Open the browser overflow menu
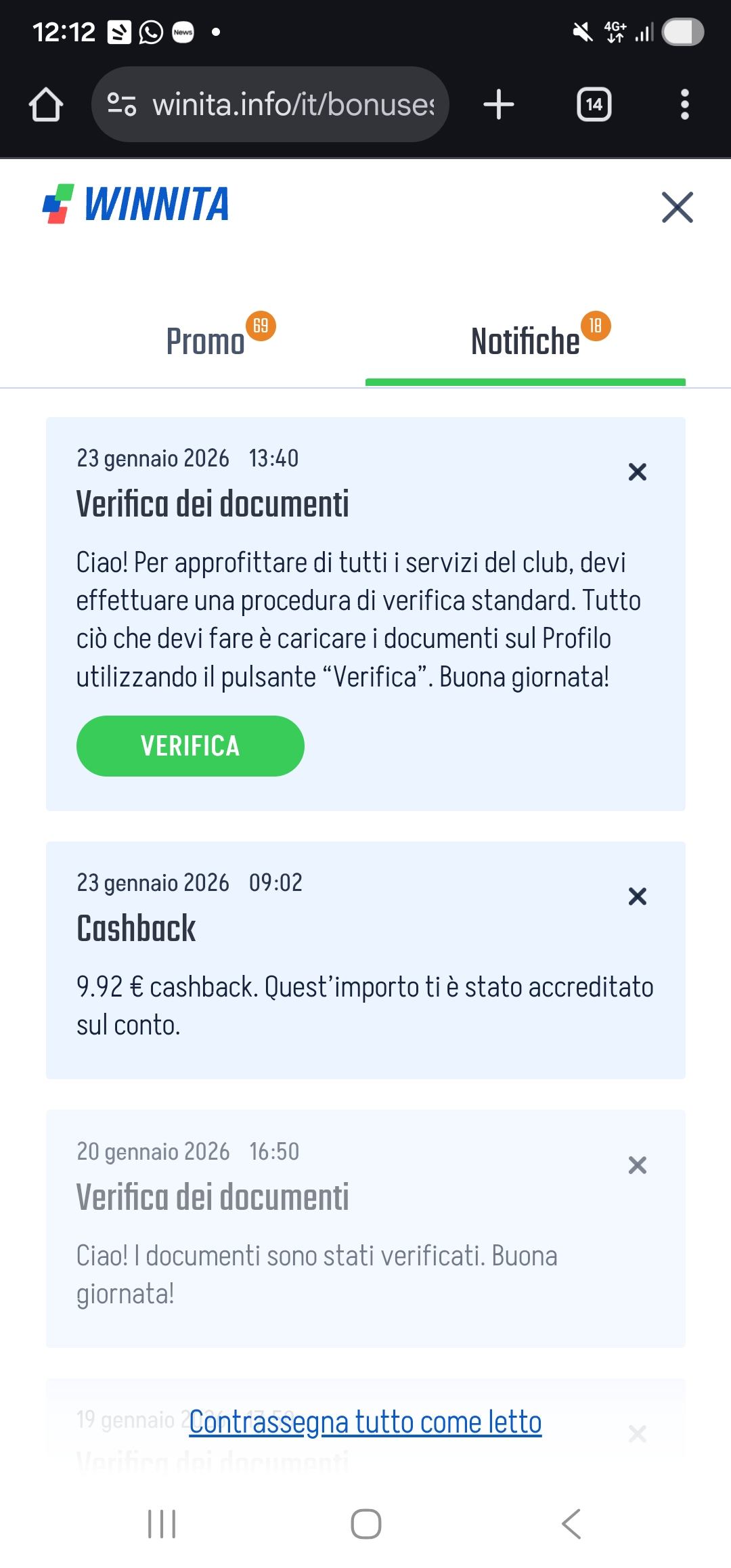This screenshot has height=1568, width=731. click(684, 105)
